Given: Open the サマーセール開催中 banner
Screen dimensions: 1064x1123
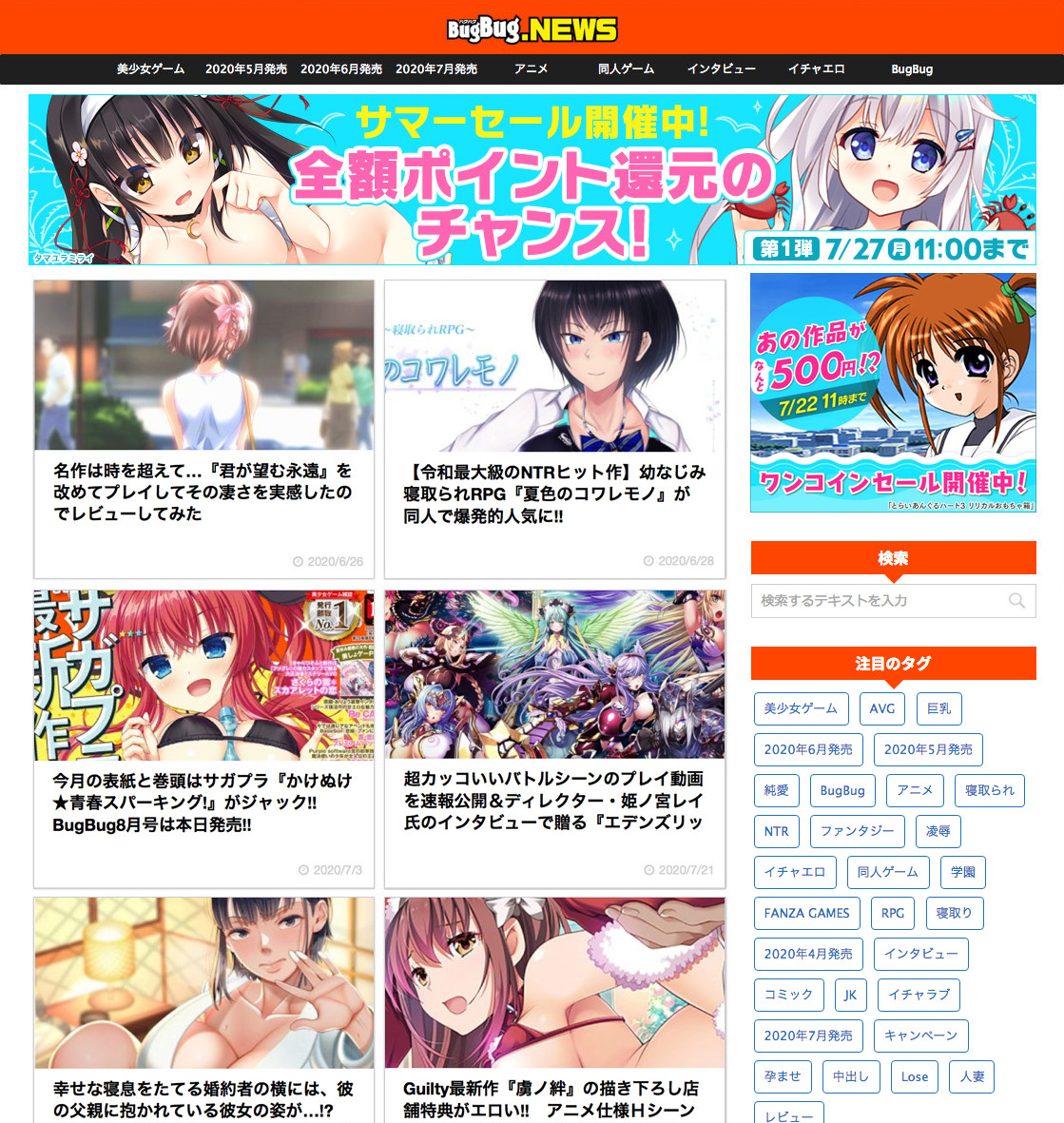Looking at the screenshot, I should pos(532,180).
